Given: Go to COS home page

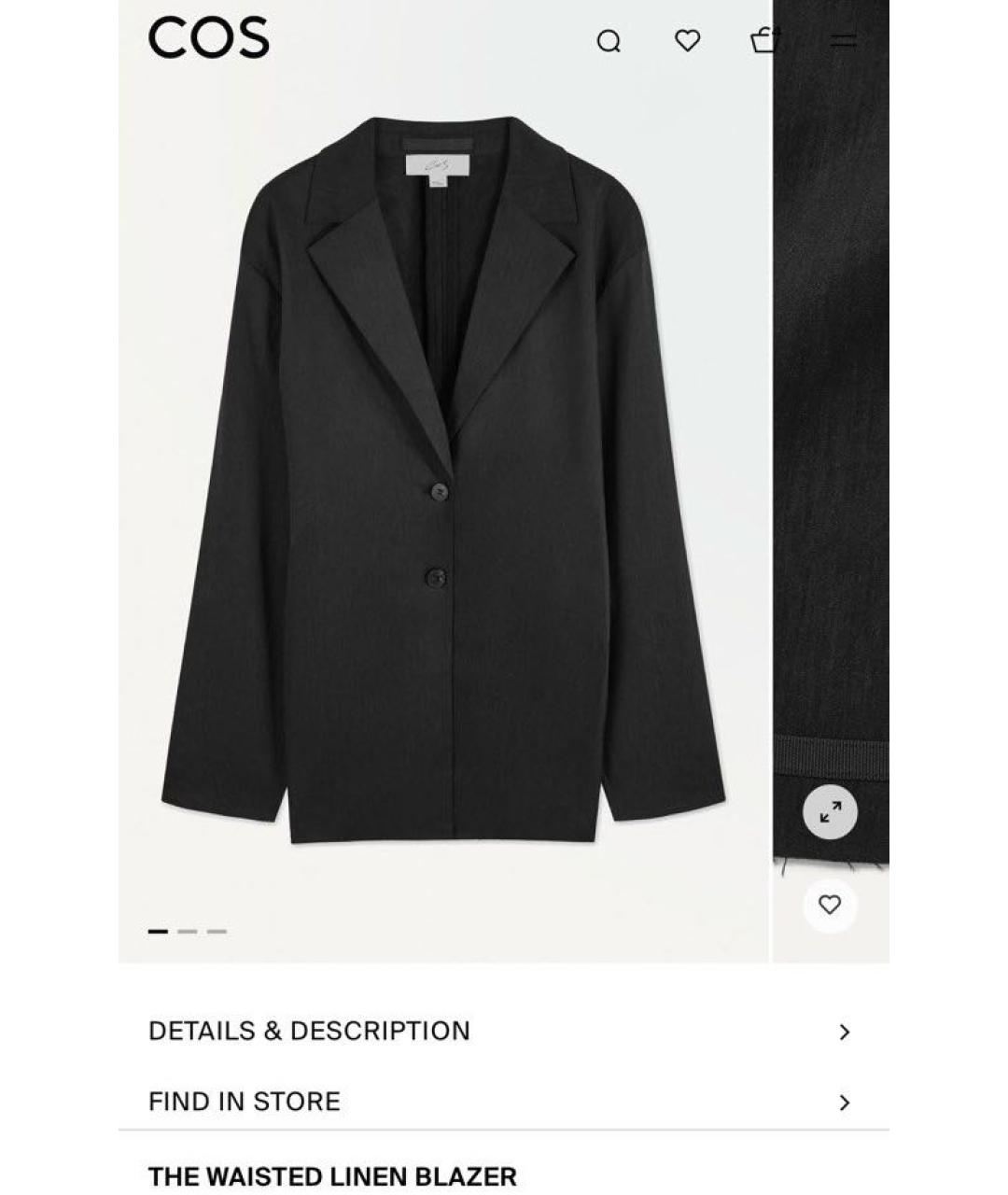Looking at the screenshot, I should pyautogui.click(x=209, y=38).
